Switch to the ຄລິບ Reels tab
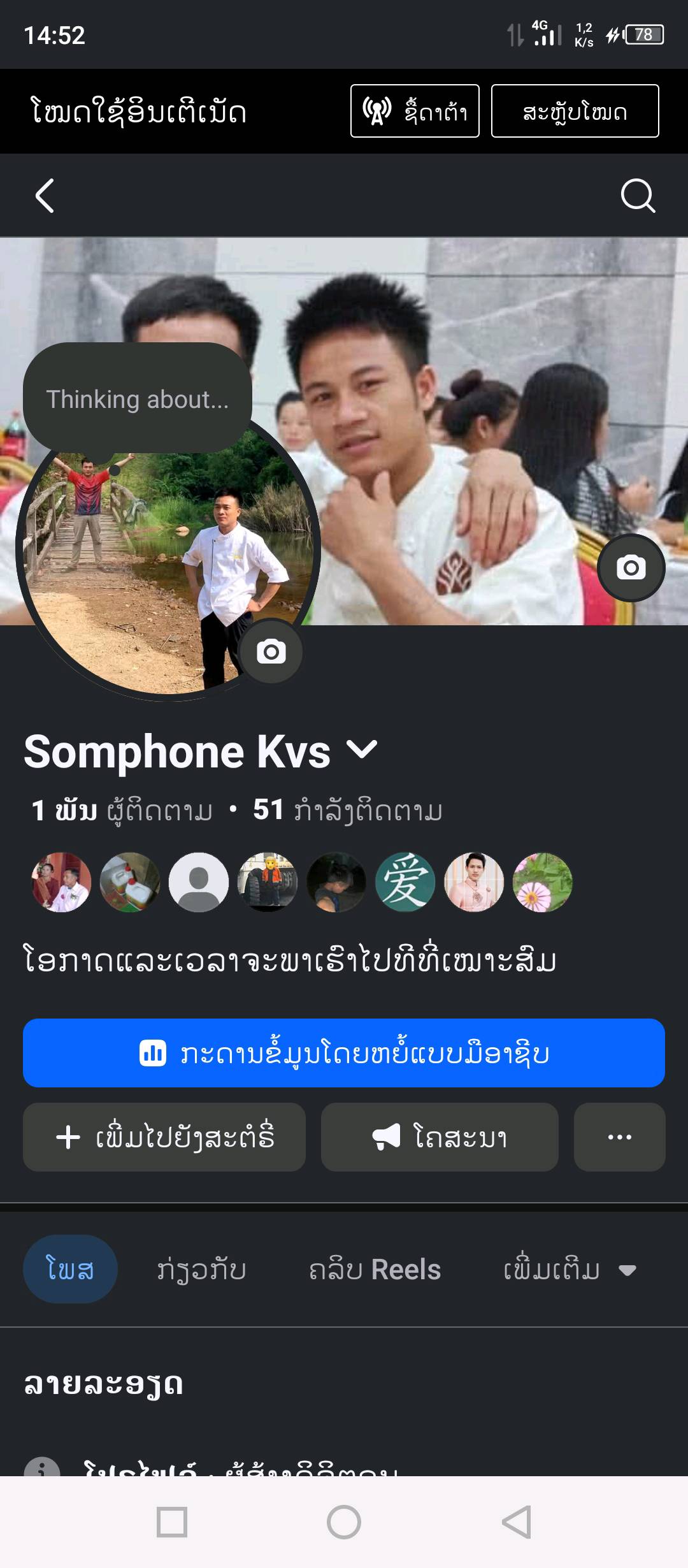The image size is (688, 1568). [375, 1270]
